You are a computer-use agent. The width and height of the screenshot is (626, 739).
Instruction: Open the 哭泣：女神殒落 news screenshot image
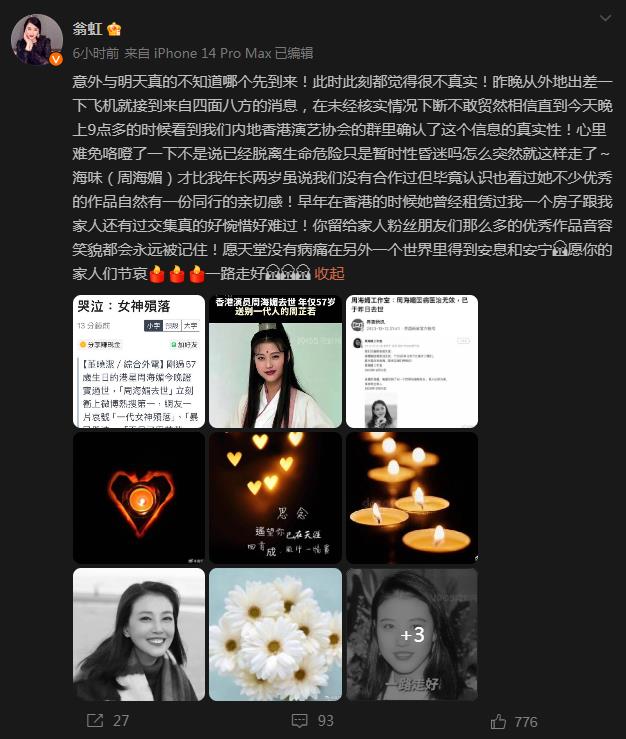pos(139,361)
